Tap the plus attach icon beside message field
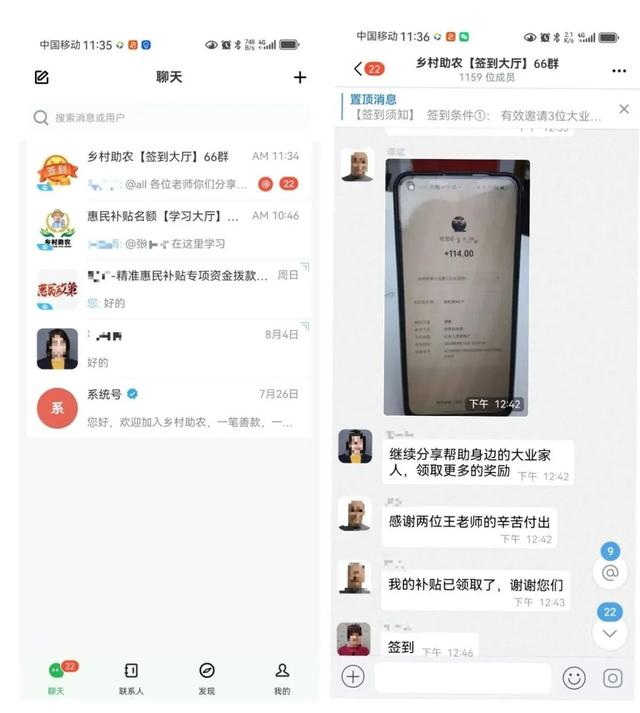Image resolution: width=640 pixels, height=713 pixels. coord(353,677)
